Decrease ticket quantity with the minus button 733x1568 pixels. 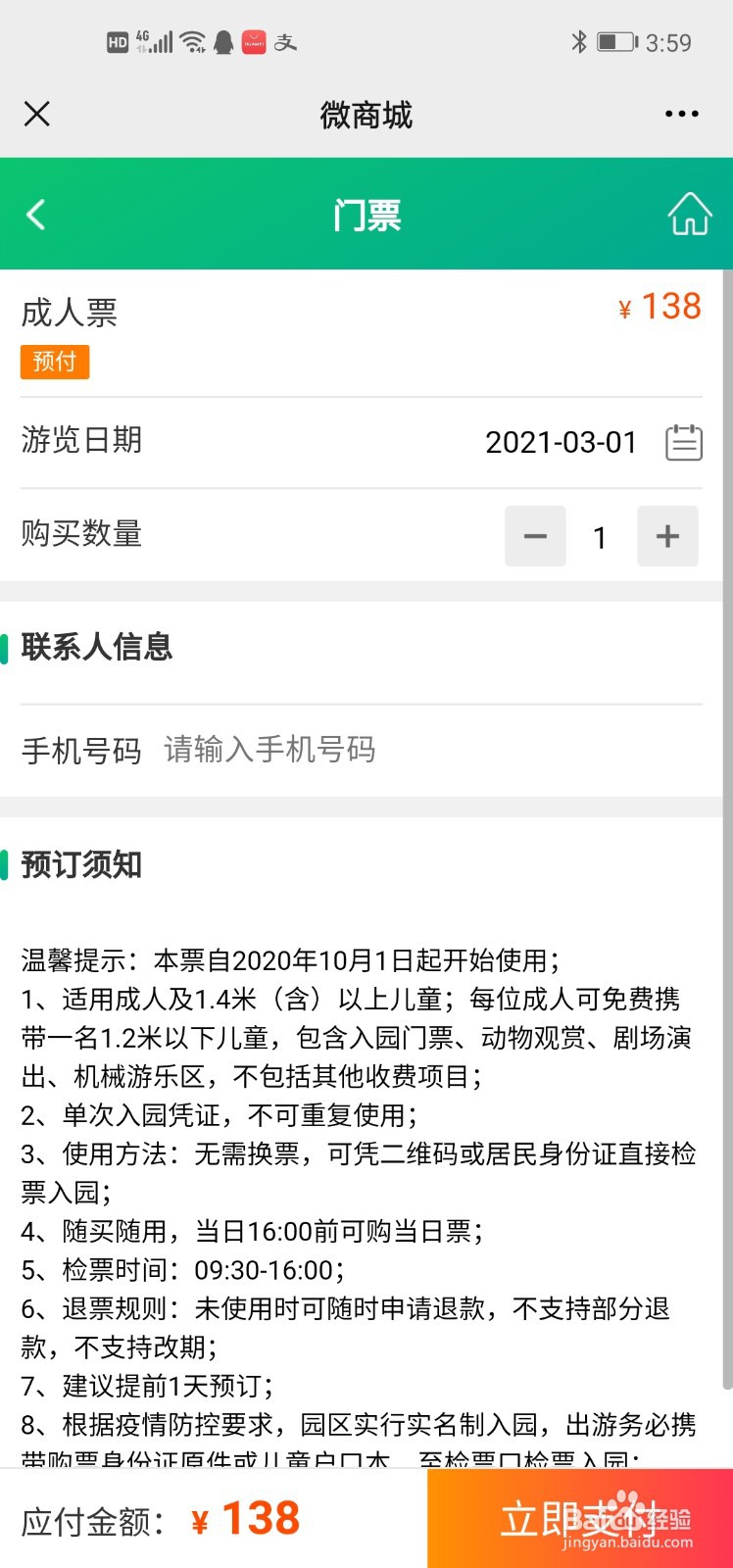click(535, 536)
